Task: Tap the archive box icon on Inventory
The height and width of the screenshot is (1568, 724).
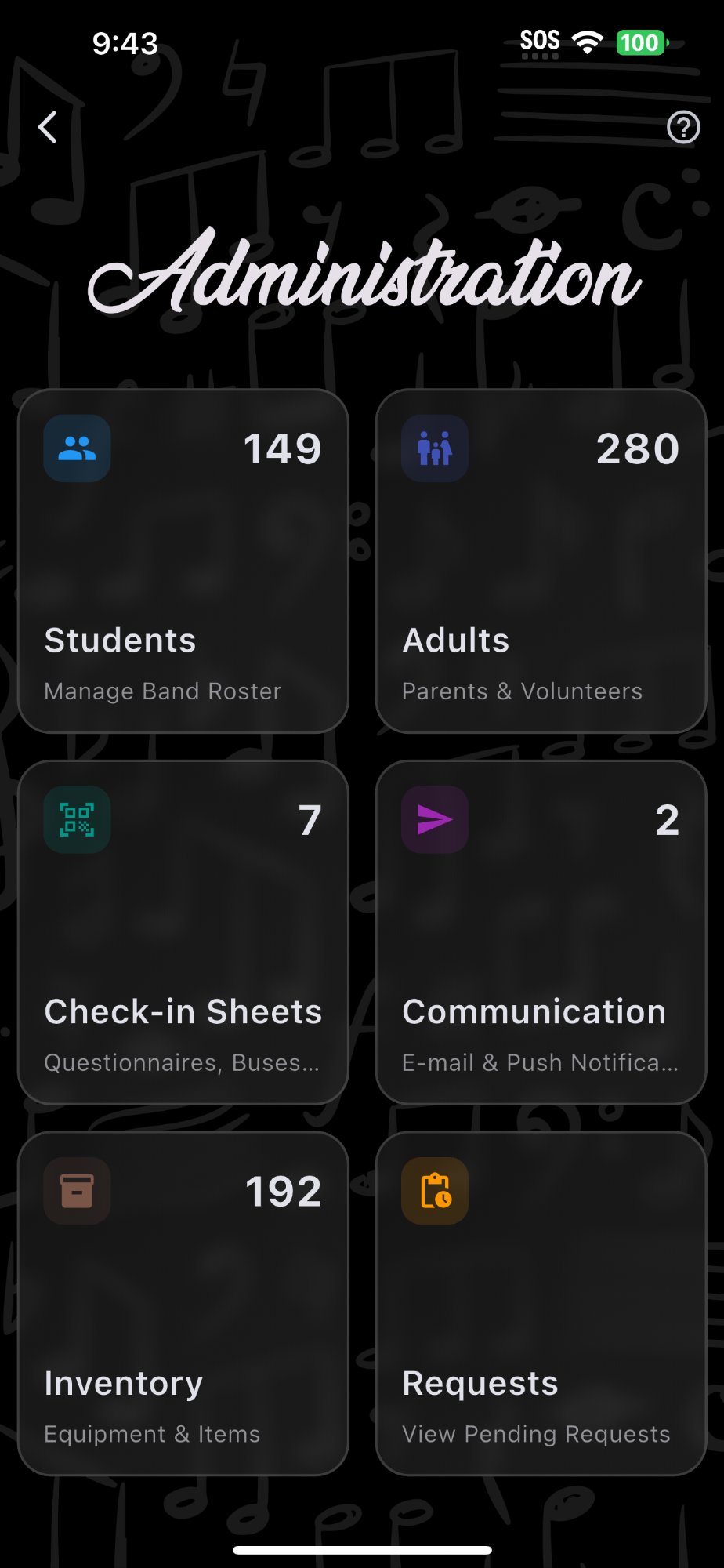Action: 76,1190
